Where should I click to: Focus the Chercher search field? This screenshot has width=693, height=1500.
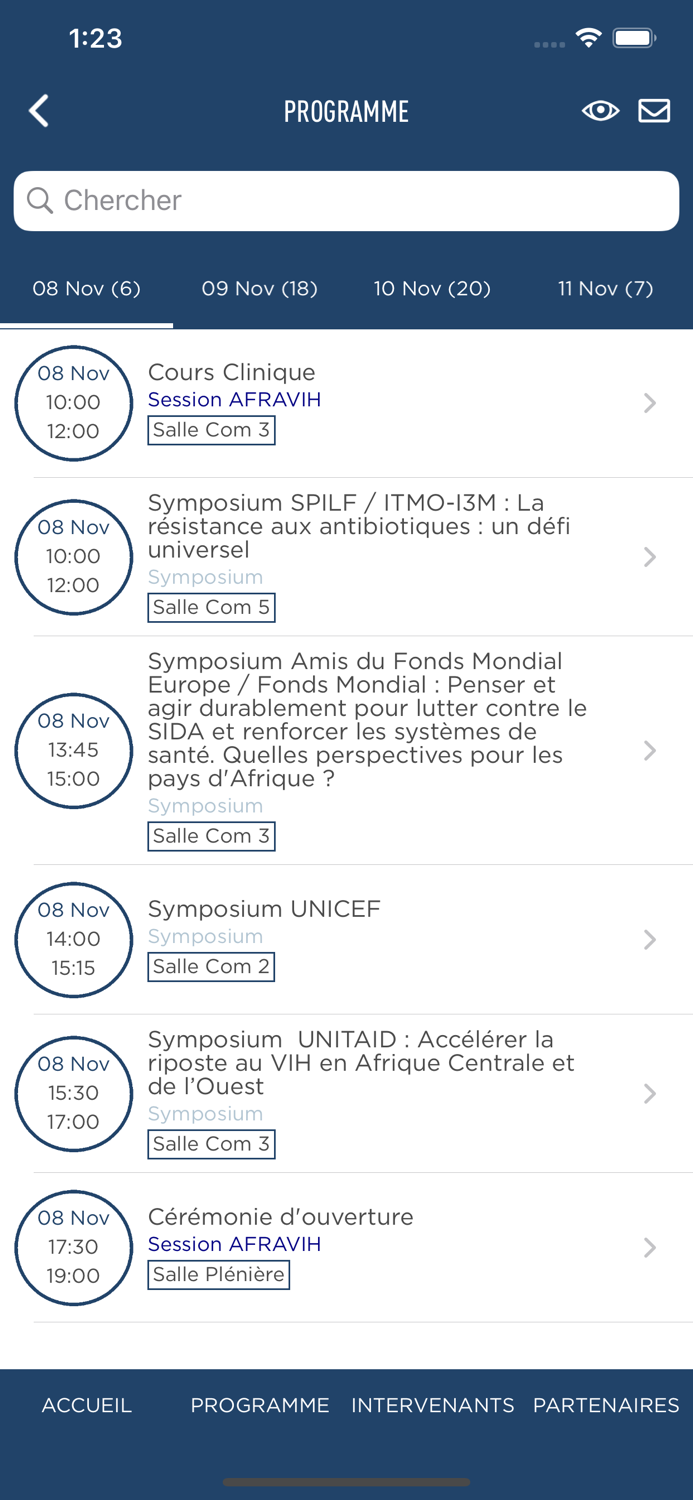pos(346,201)
